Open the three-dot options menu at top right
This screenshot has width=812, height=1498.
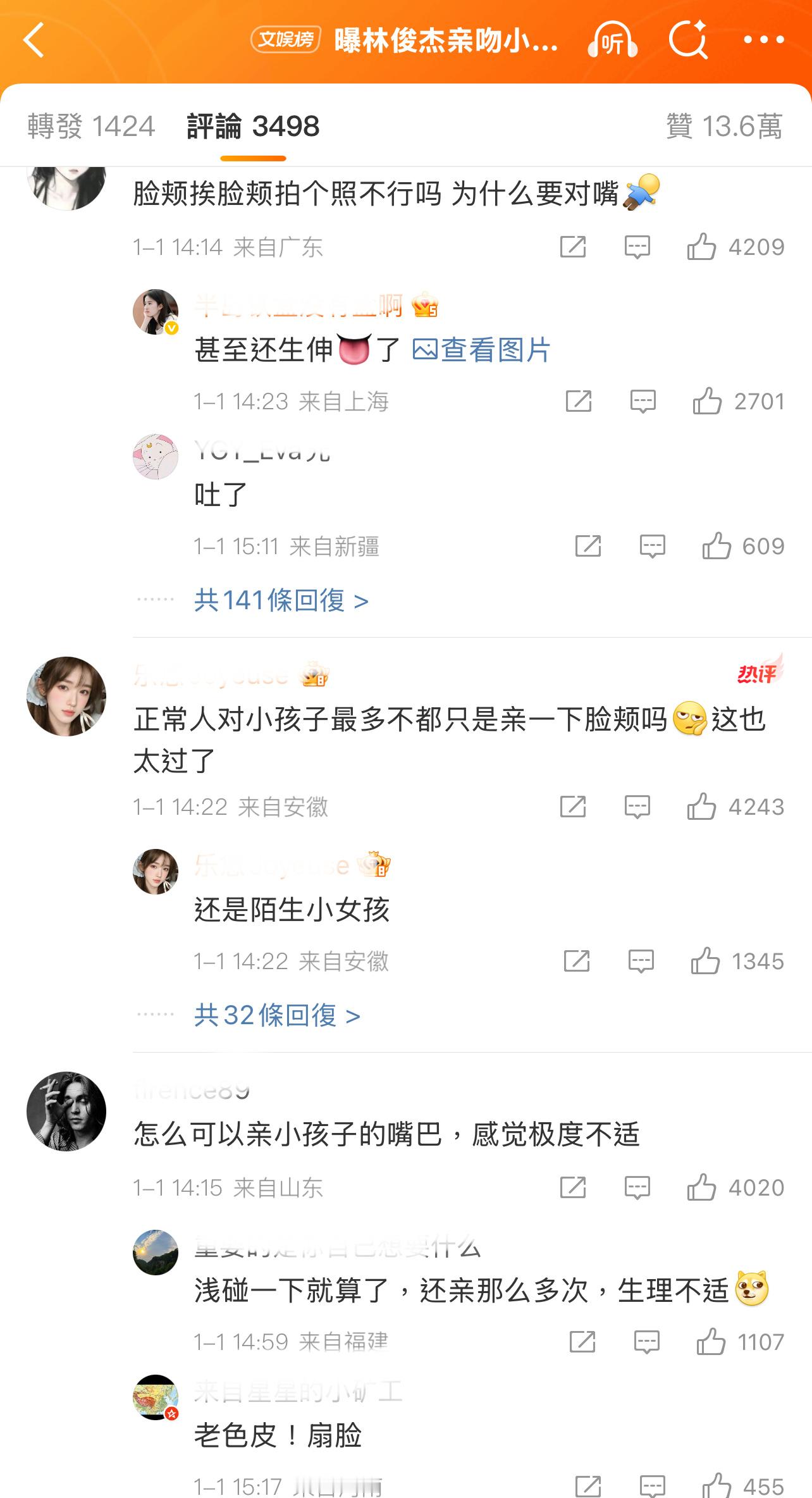763,40
